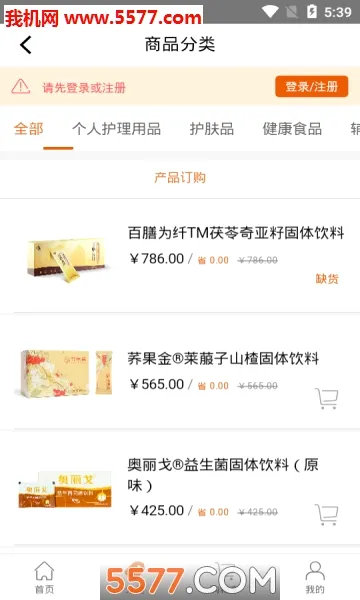This screenshot has height=600, width=360.
Task: Open the 健康食品 category tab
Action: pyautogui.click(x=292, y=129)
